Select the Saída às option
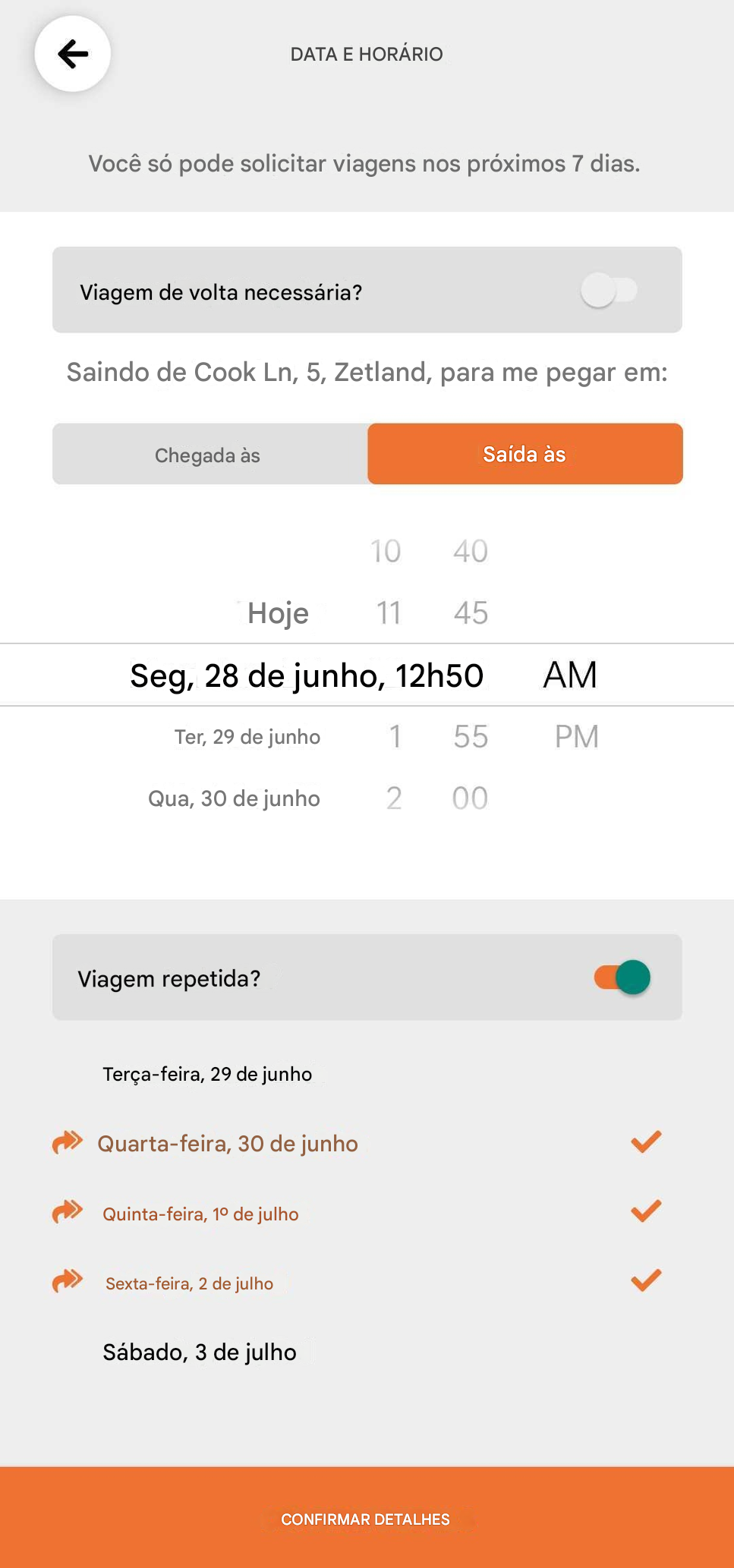The image size is (734, 1568). point(525,454)
